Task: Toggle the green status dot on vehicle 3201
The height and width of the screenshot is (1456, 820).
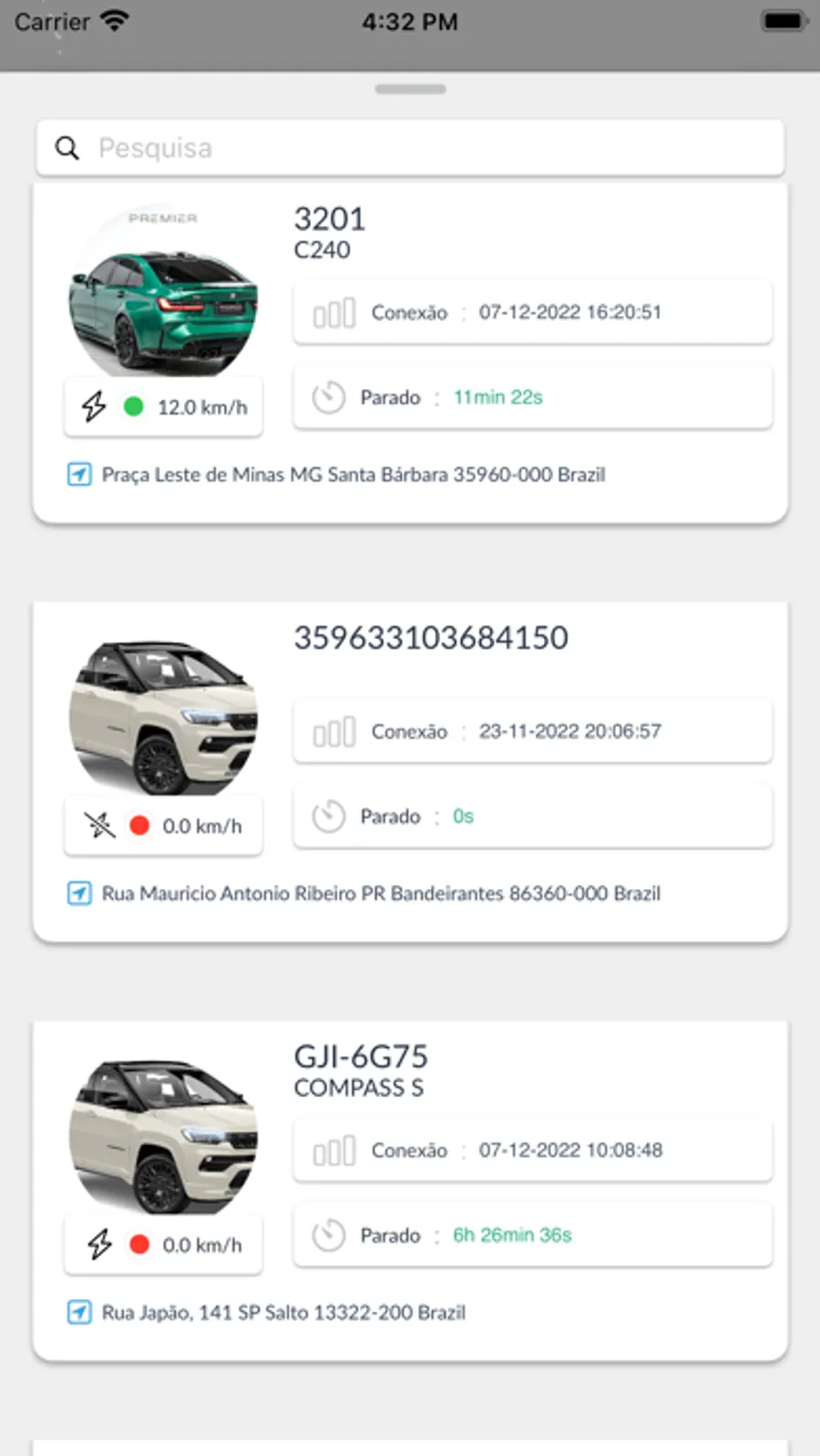Action: pos(134,406)
